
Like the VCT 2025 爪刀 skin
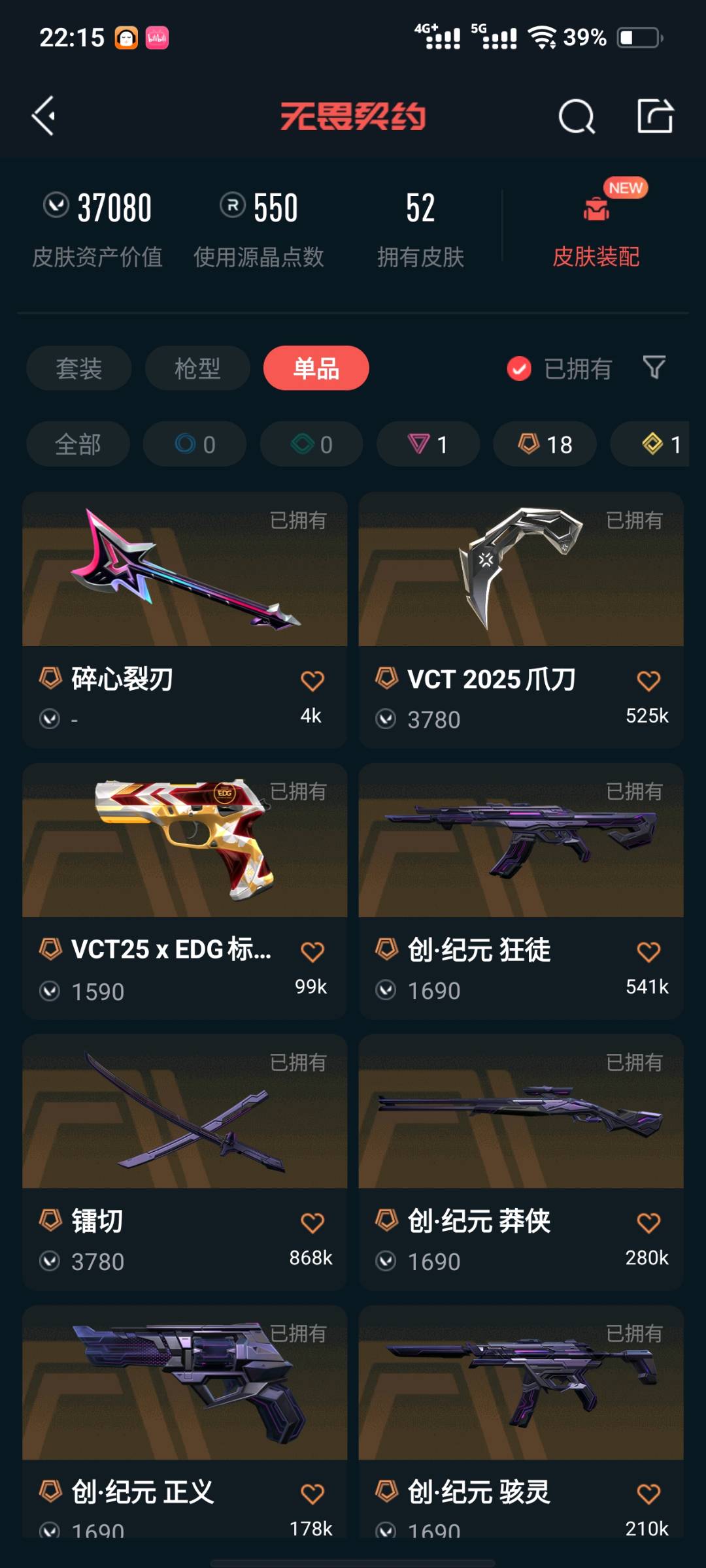click(648, 681)
